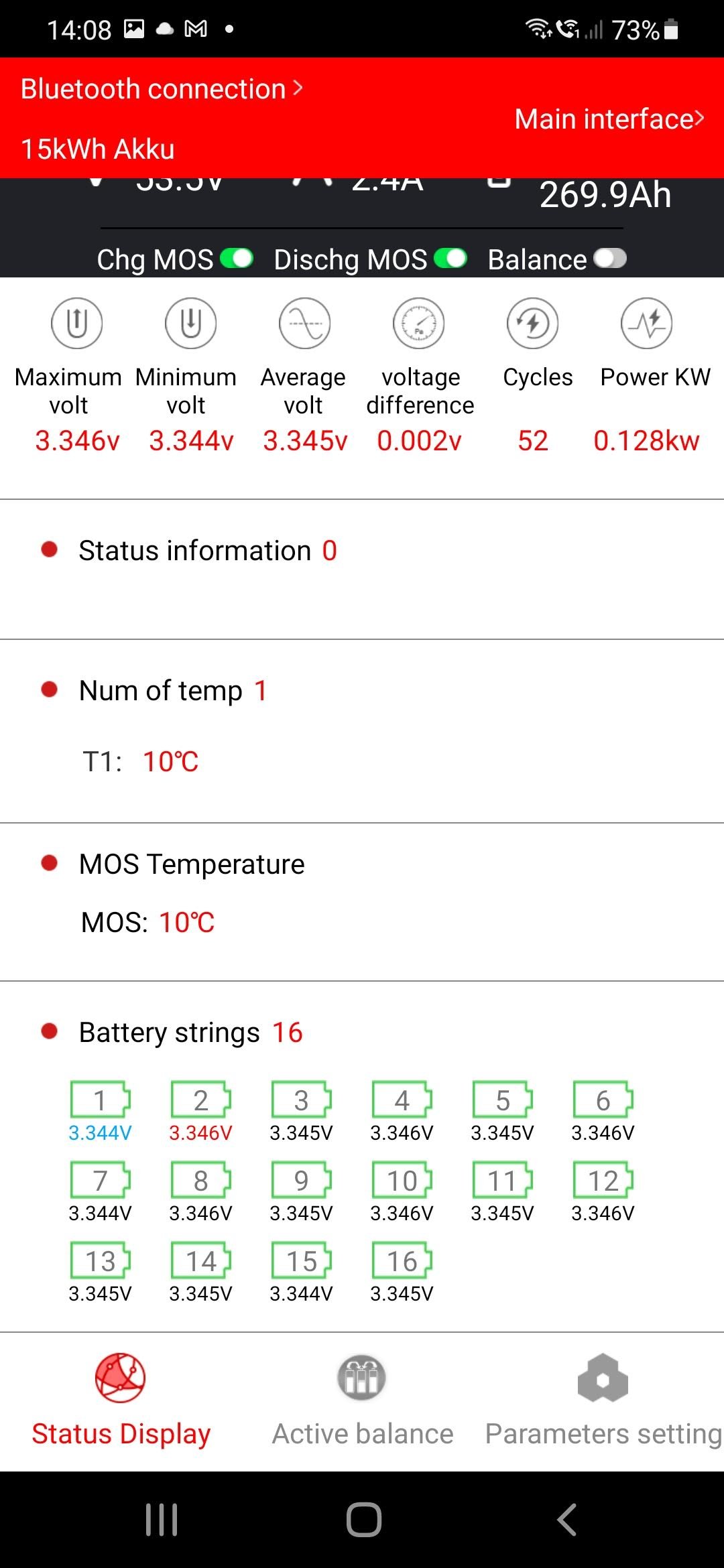Turn off the Dischg MOS switch
The width and height of the screenshot is (724, 1568).
pyautogui.click(x=450, y=259)
